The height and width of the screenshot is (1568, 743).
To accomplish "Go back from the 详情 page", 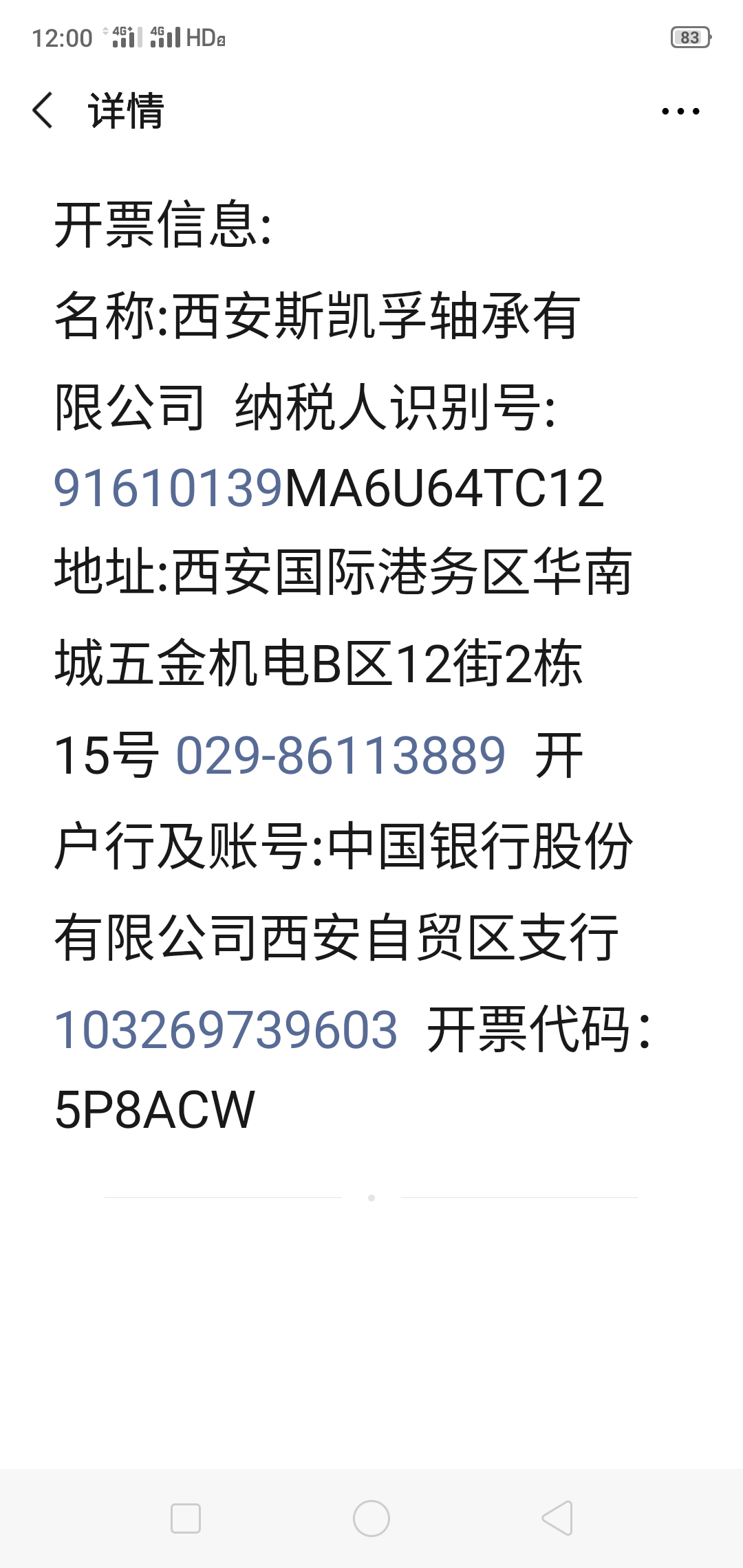I will [x=43, y=111].
